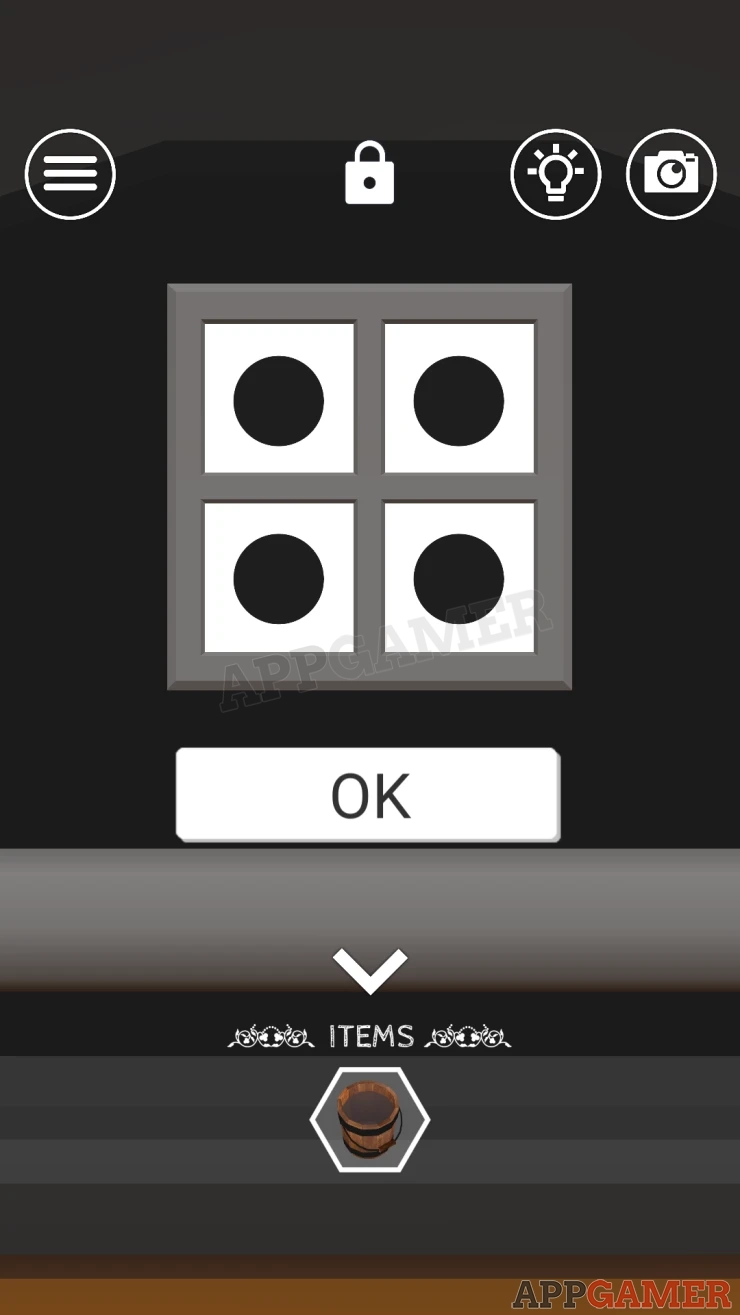Confirm the code with OK
This screenshot has width=740, height=1315.
point(368,795)
